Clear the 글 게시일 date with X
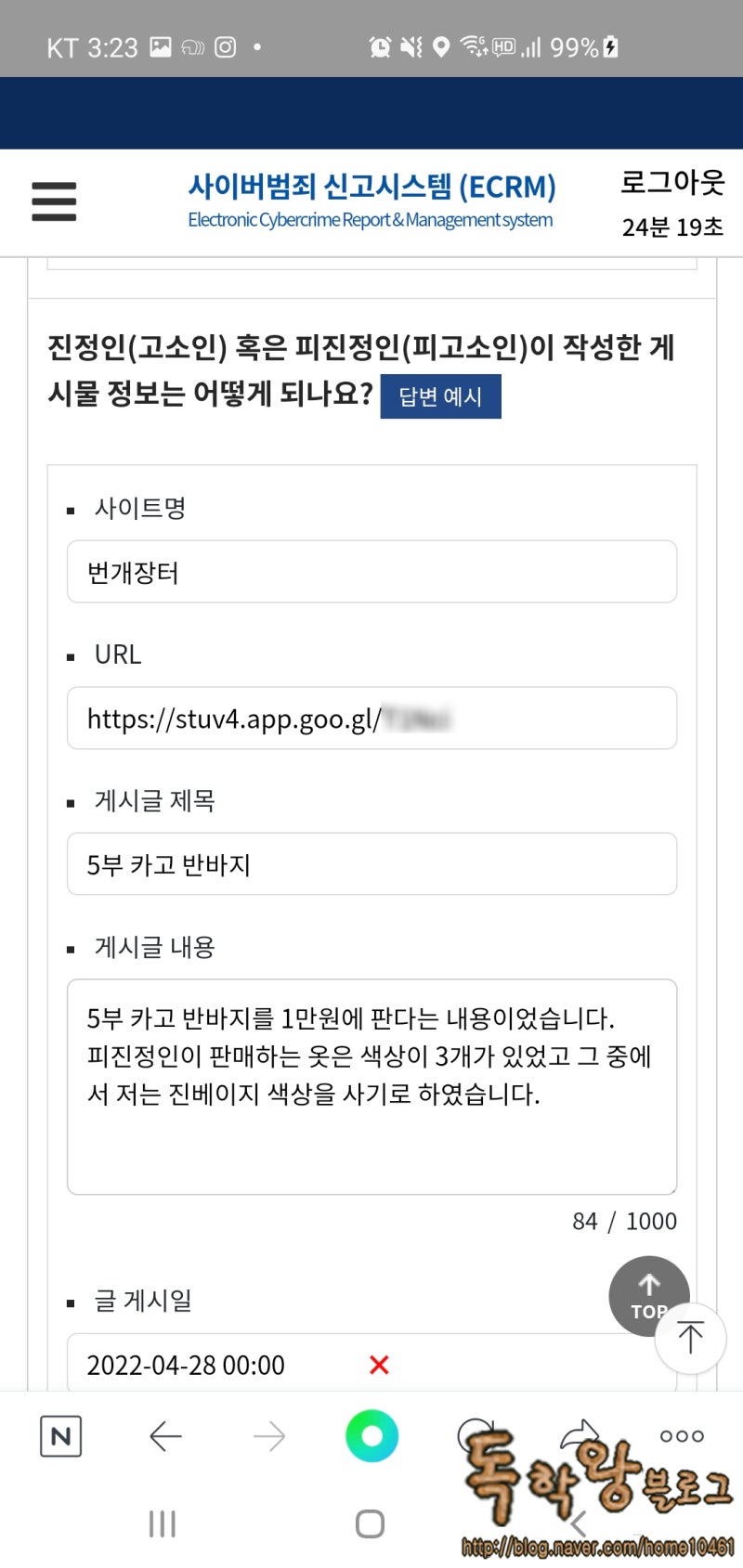The width and height of the screenshot is (743, 1568). coord(378,1365)
